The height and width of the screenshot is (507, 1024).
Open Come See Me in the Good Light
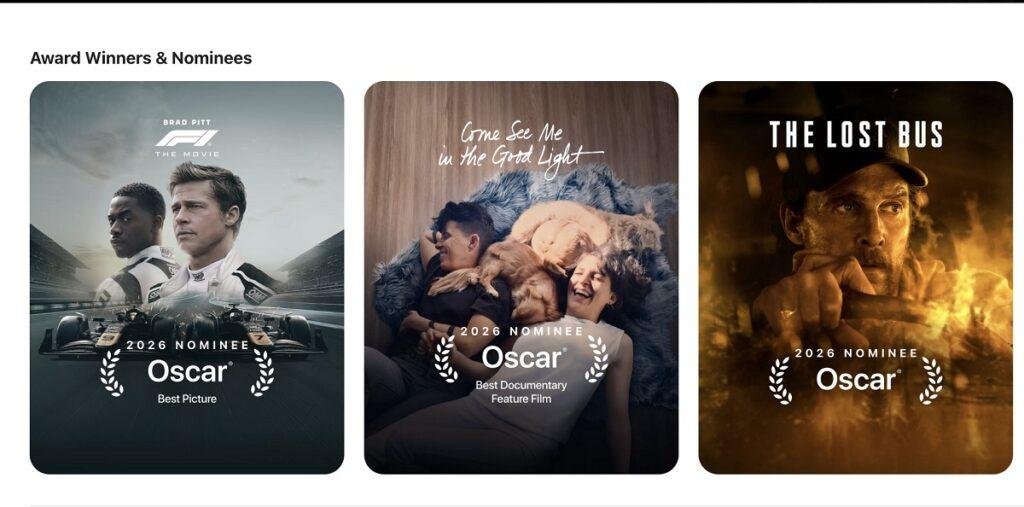coord(521,277)
